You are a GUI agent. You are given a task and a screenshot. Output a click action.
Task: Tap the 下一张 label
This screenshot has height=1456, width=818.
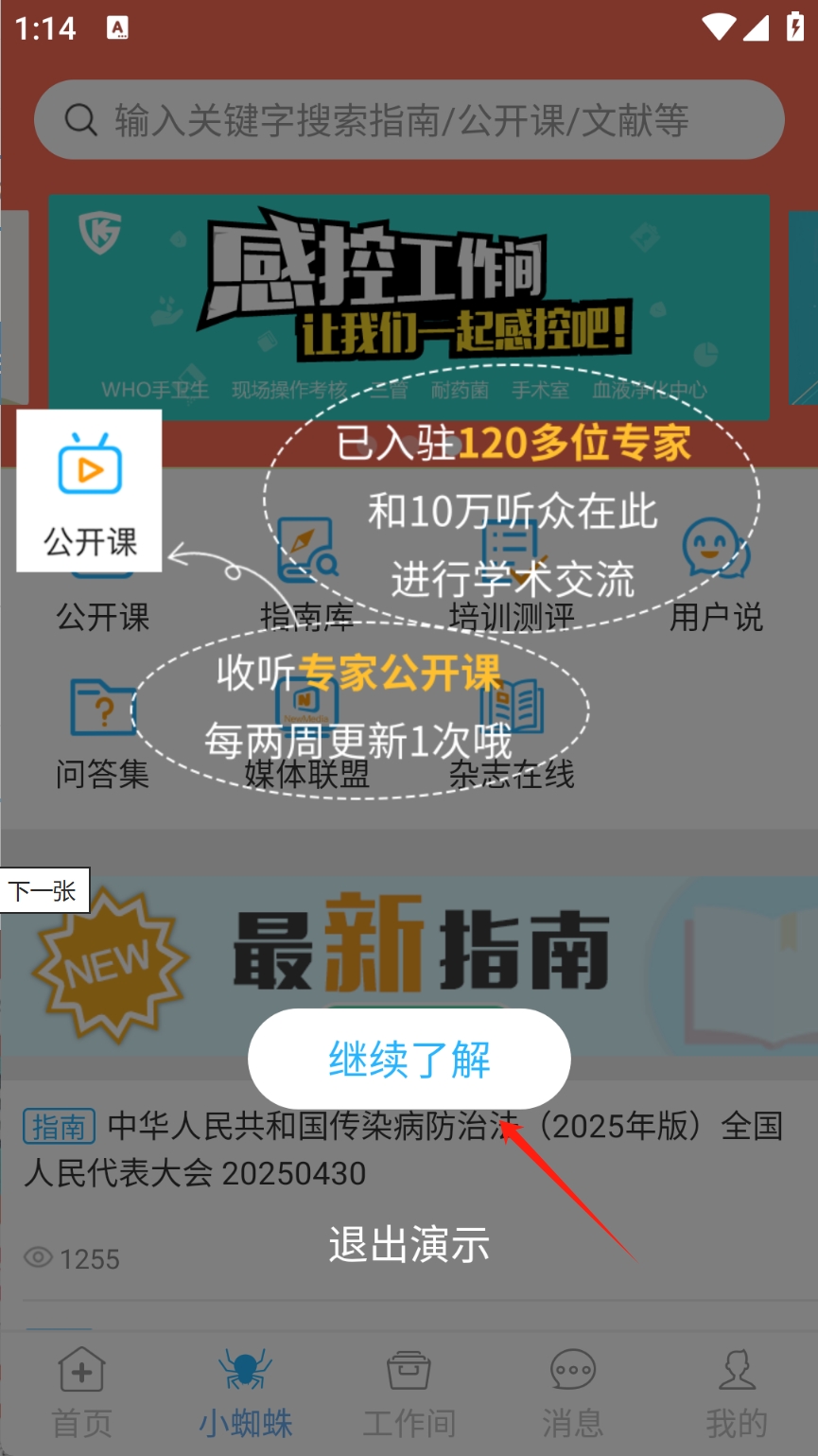44,890
